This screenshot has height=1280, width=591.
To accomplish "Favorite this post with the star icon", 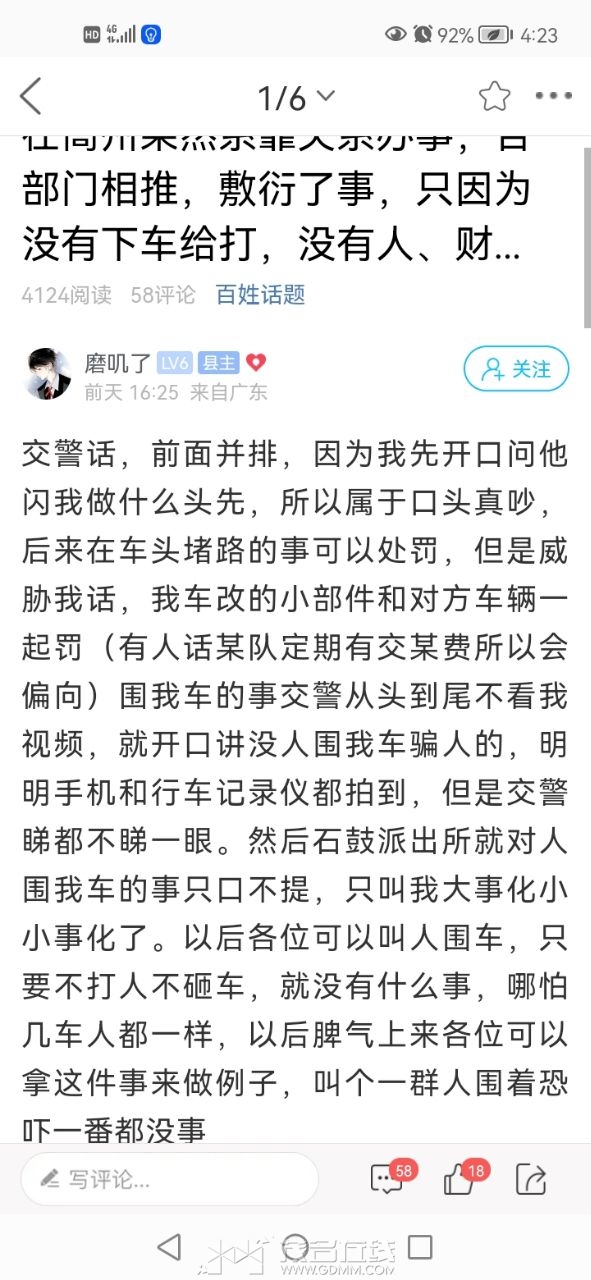I will click(x=494, y=97).
